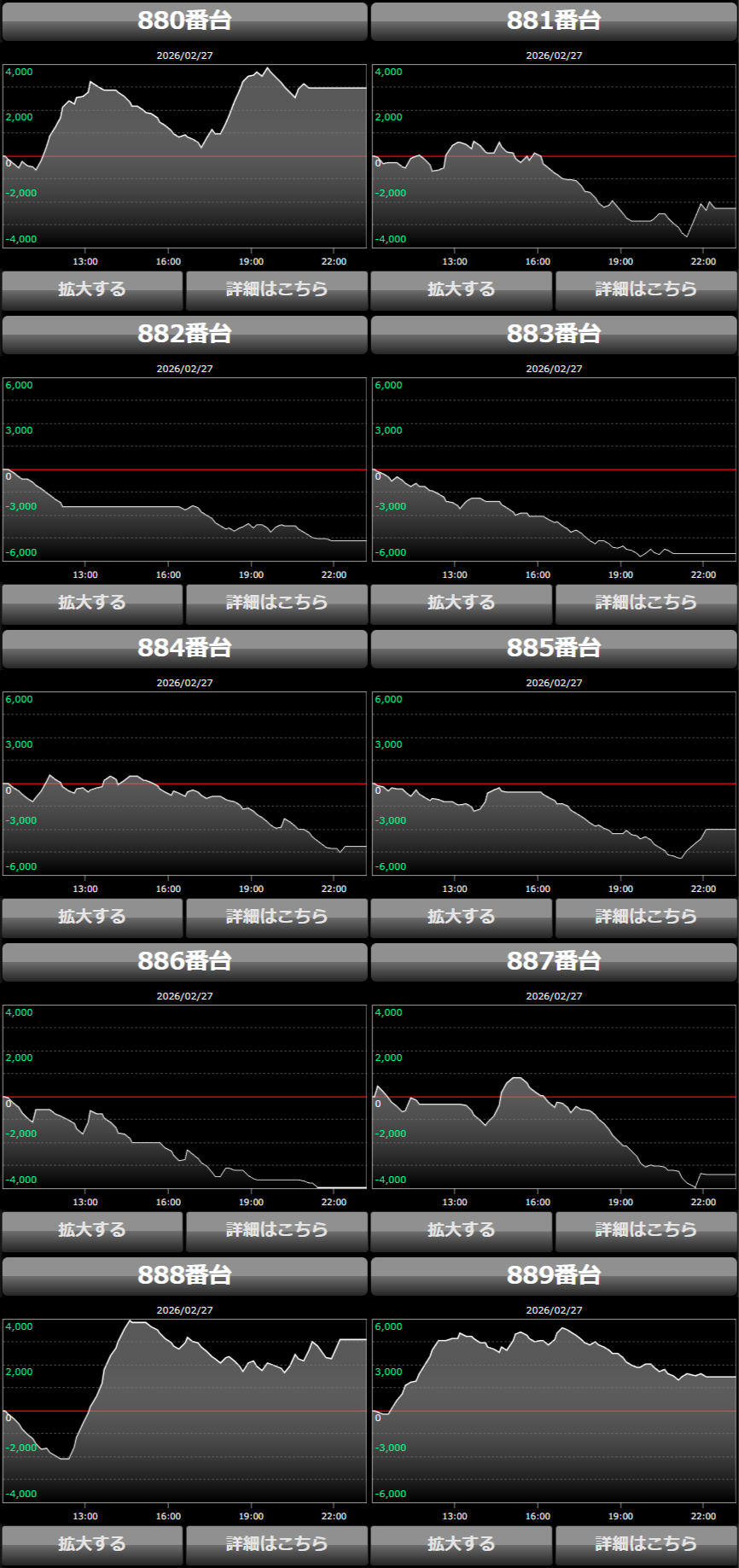View details for 889番台
Viewport: 739px width, 1568px height.
pos(646,1544)
